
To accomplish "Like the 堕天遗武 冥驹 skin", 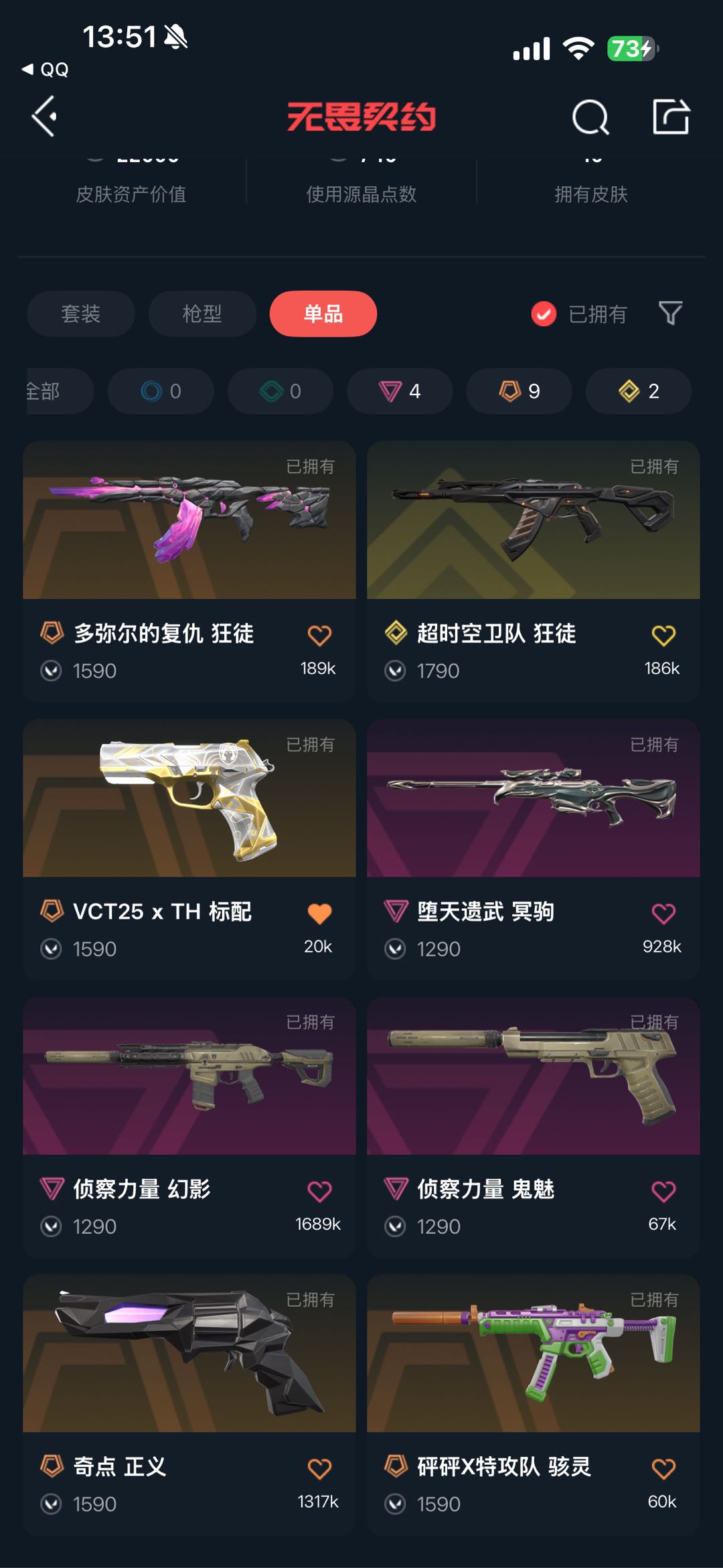I will pyautogui.click(x=663, y=914).
